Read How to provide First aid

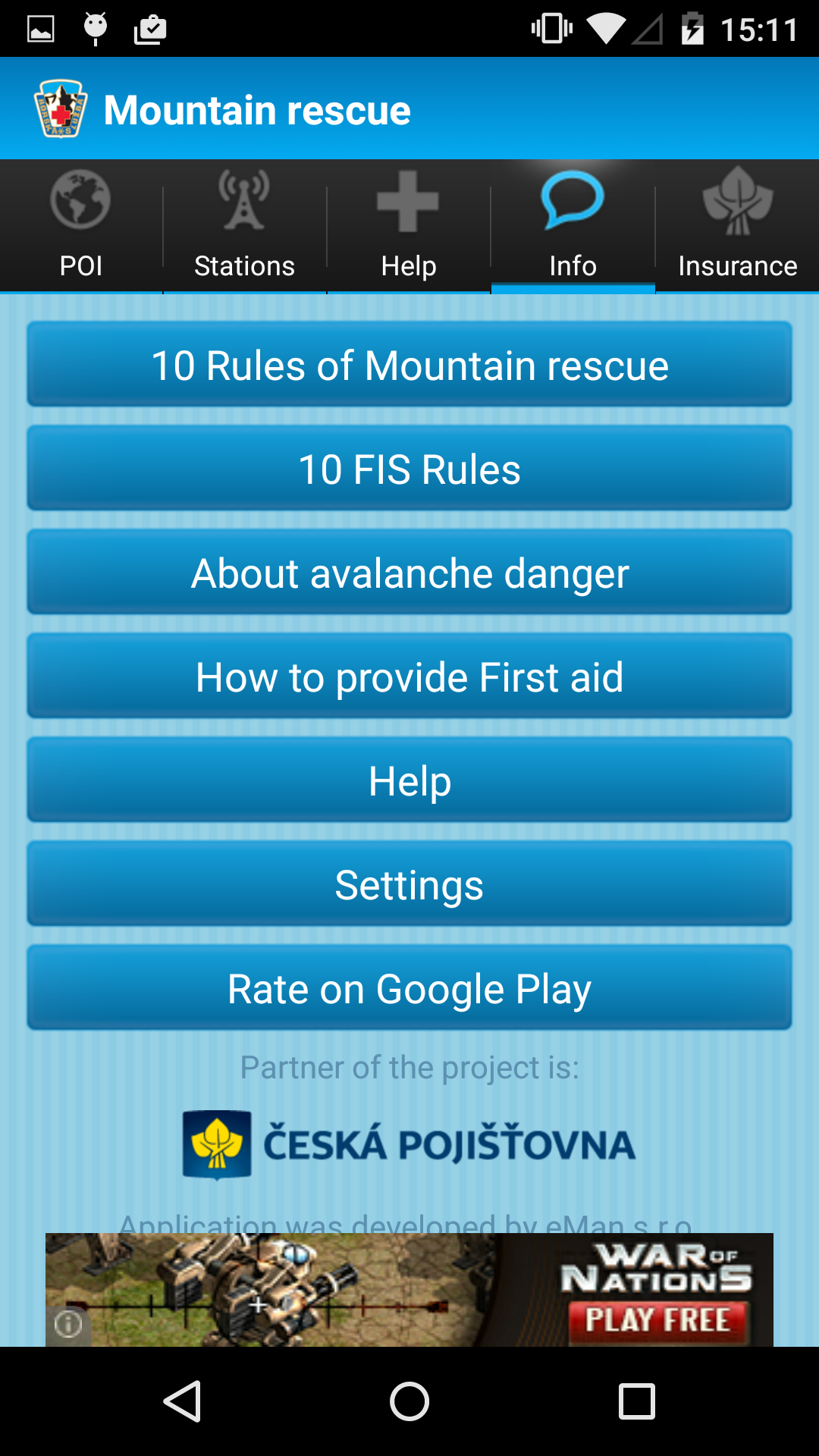coord(409,676)
